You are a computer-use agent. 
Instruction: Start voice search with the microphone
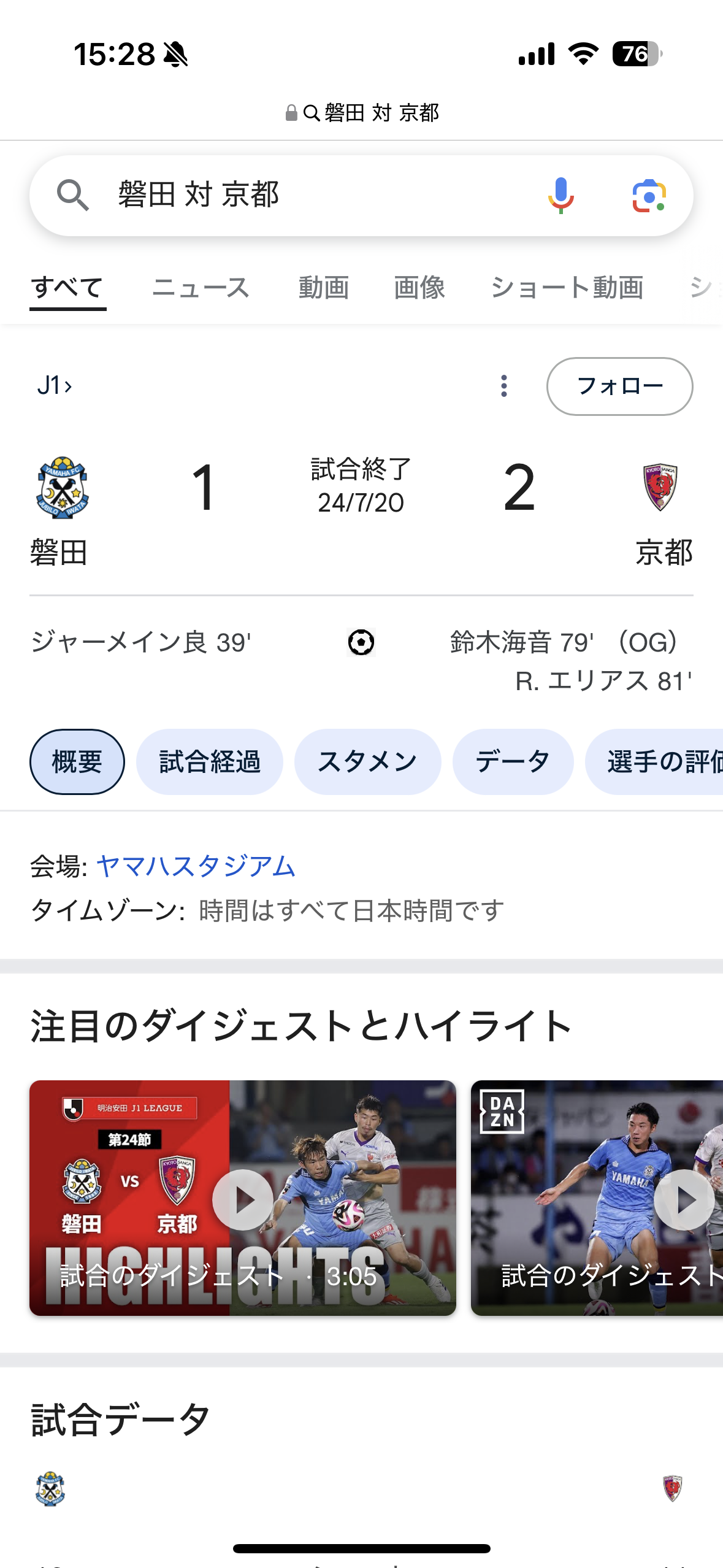pos(561,195)
